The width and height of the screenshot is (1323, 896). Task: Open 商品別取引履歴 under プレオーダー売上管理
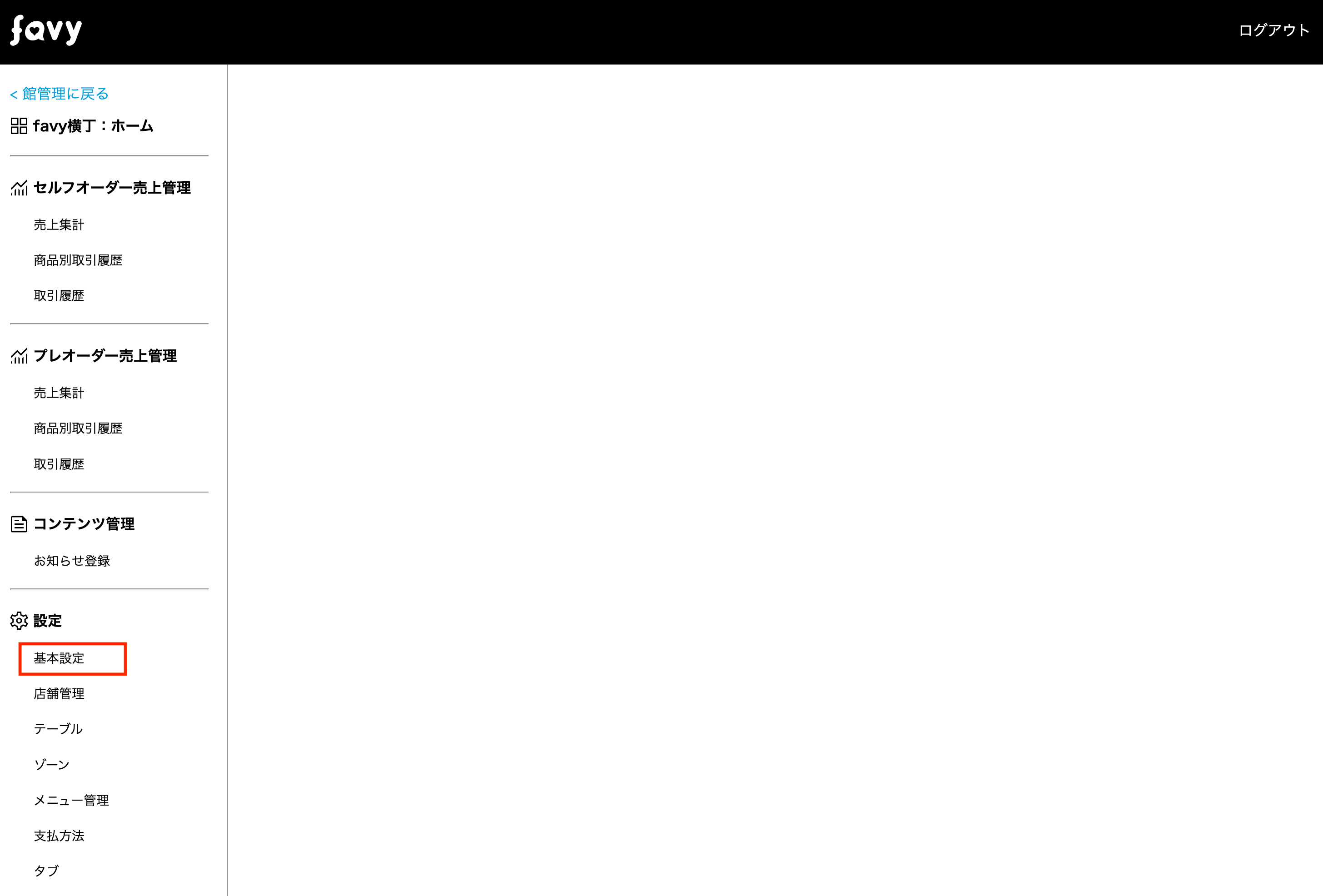(78, 428)
